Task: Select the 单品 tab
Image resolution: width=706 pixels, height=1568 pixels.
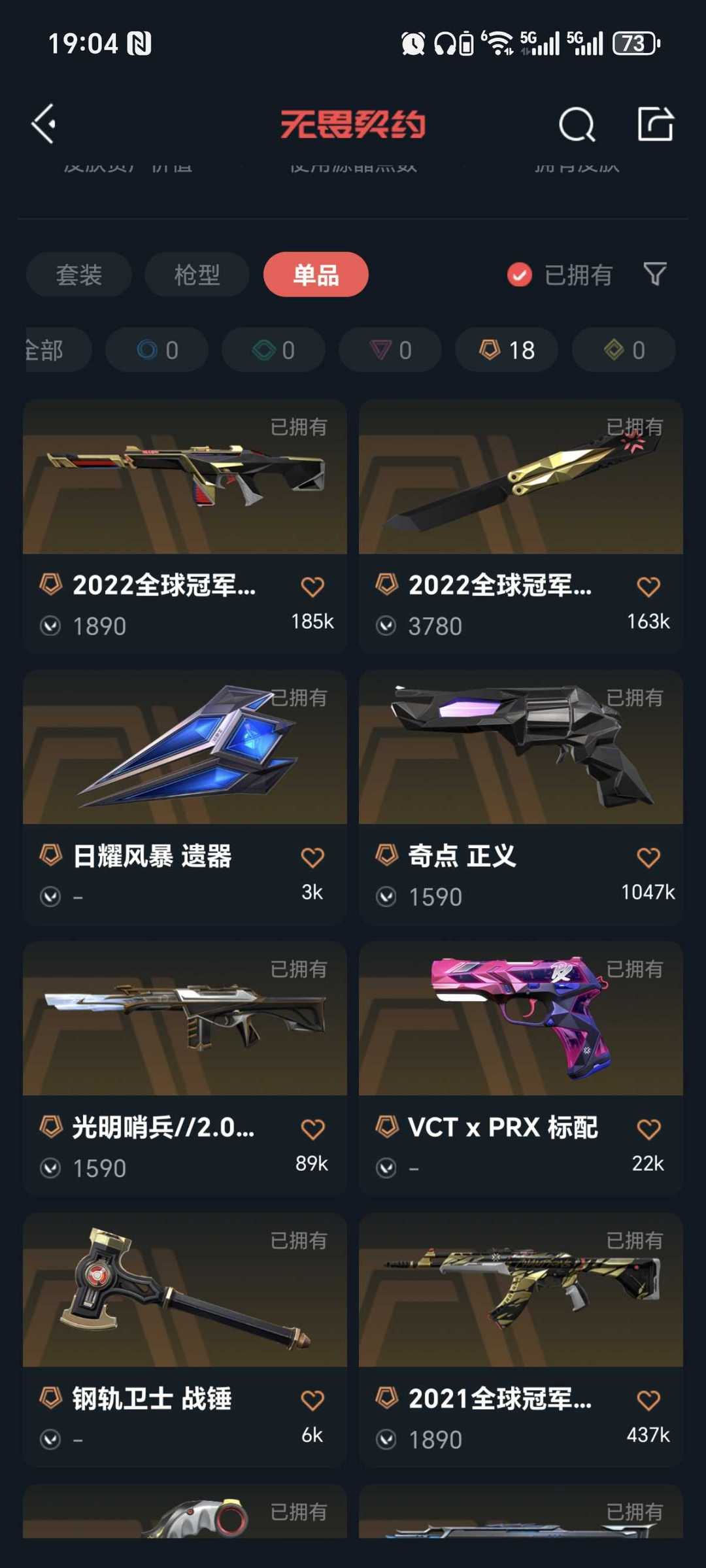Action: click(x=316, y=275)
